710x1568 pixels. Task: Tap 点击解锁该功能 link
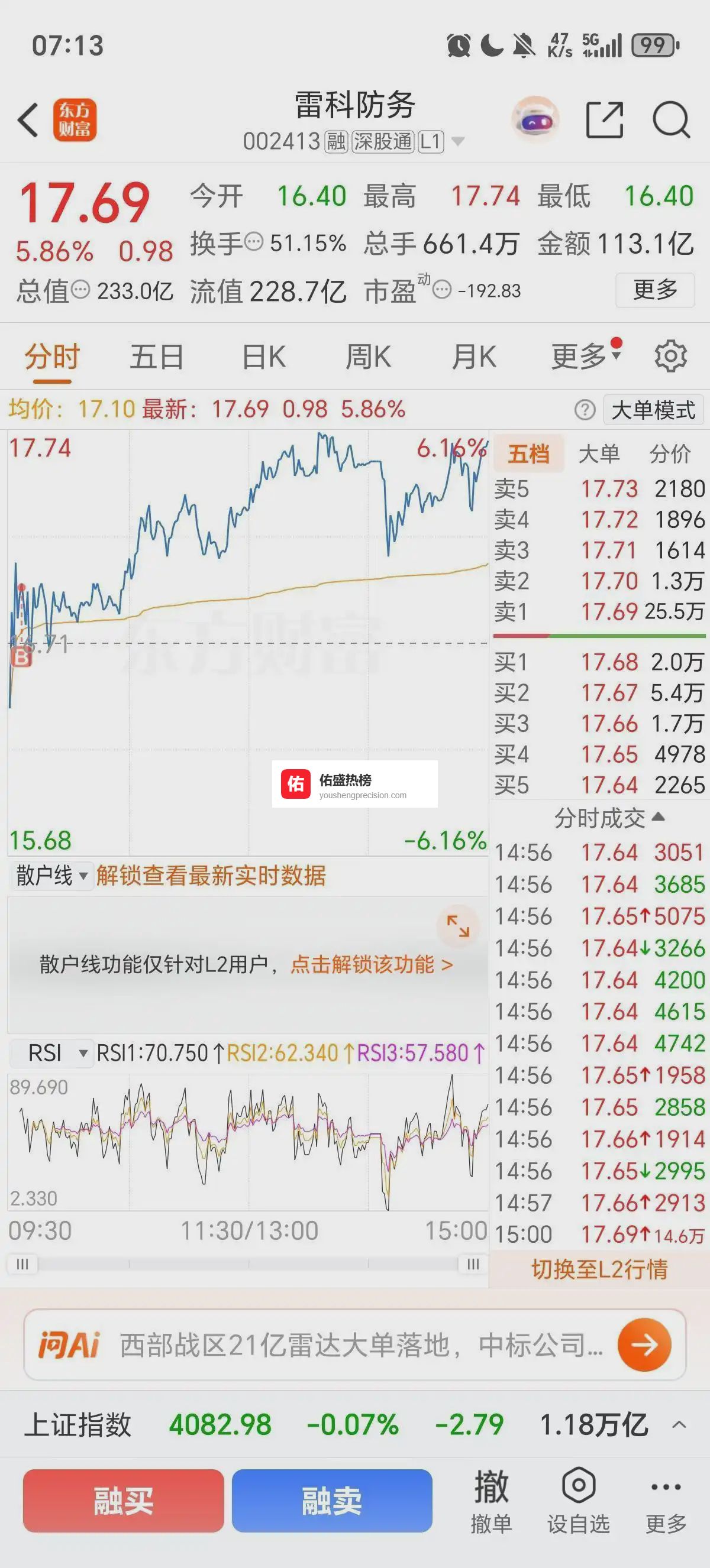point(372,964)
